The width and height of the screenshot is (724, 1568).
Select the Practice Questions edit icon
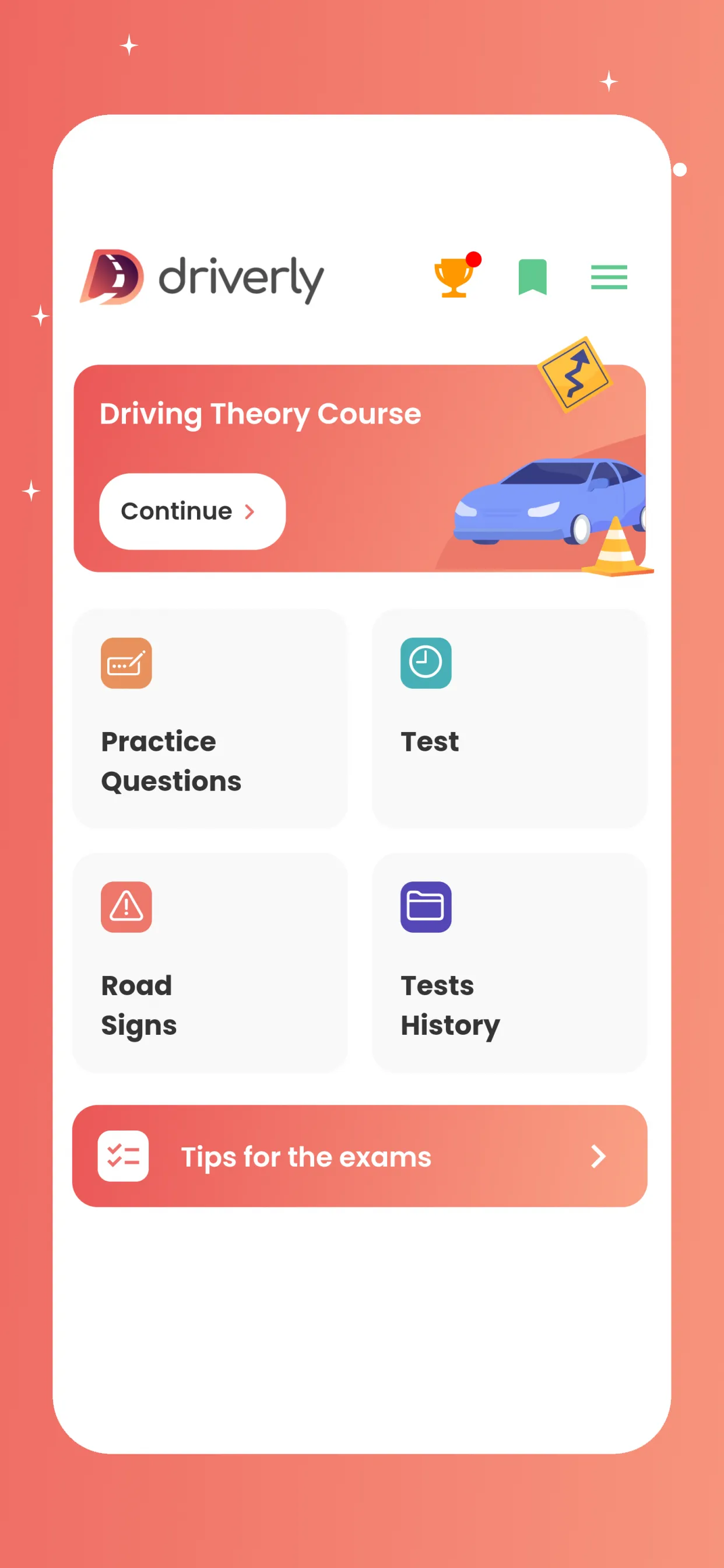tap(126, 663)
